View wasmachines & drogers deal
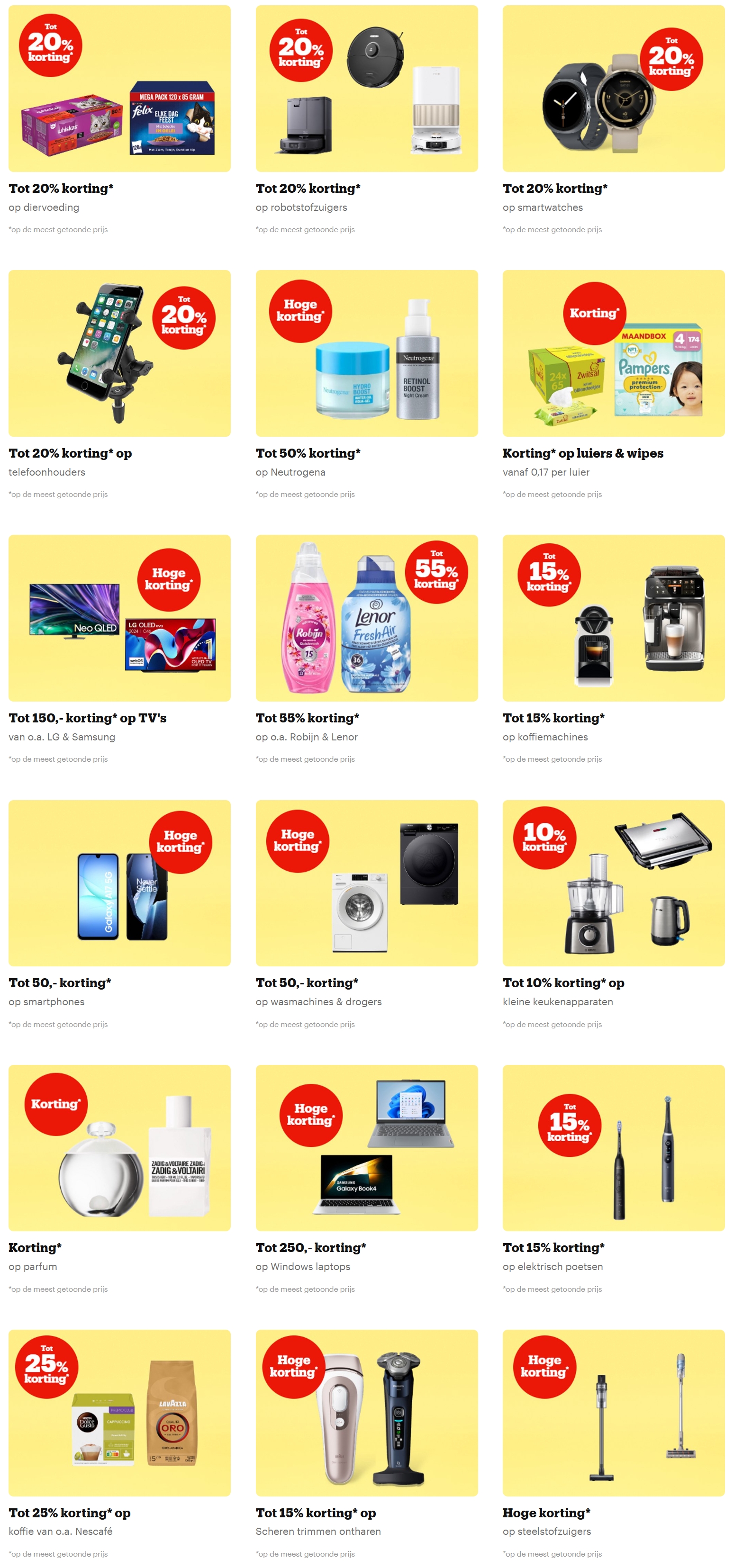 click(366, 883)
